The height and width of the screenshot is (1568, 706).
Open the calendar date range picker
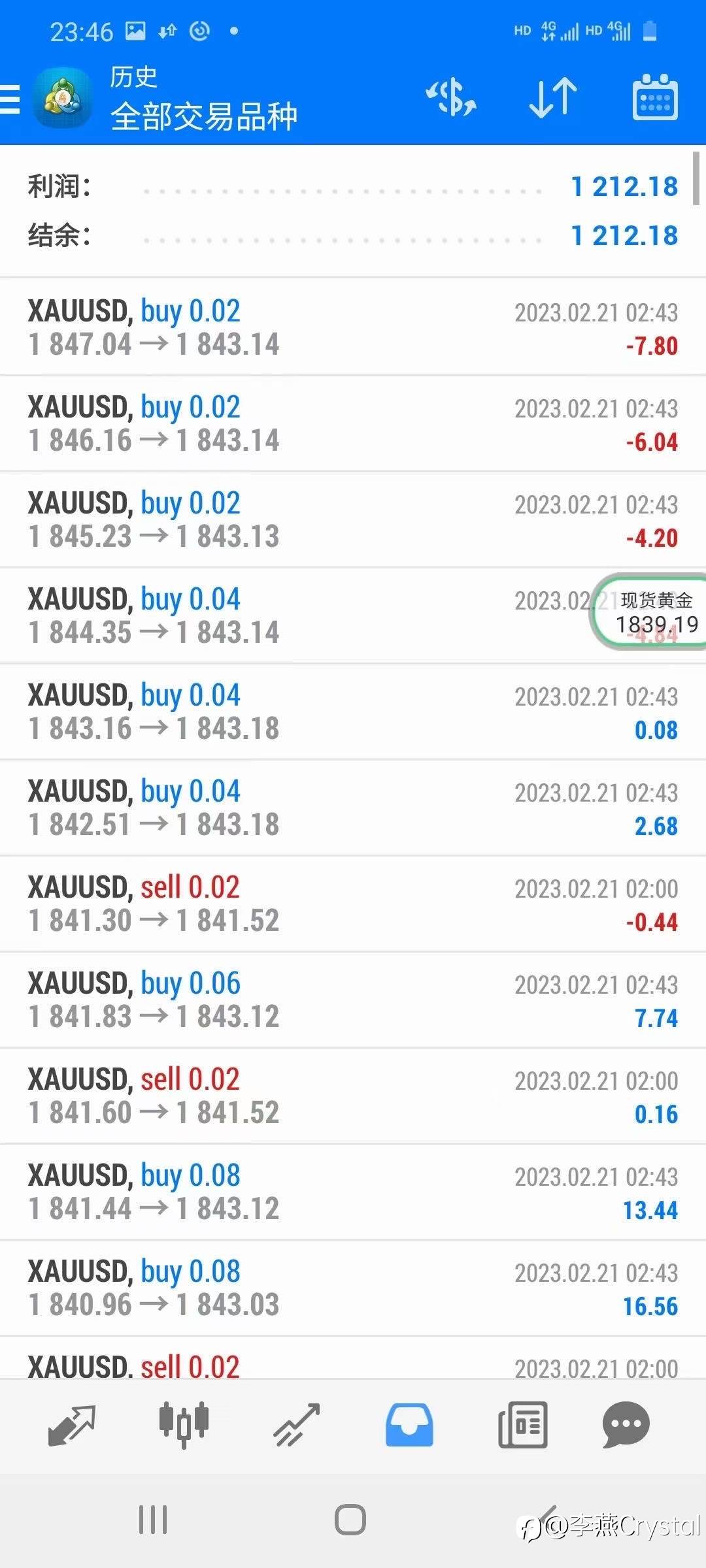pos(654,98)
